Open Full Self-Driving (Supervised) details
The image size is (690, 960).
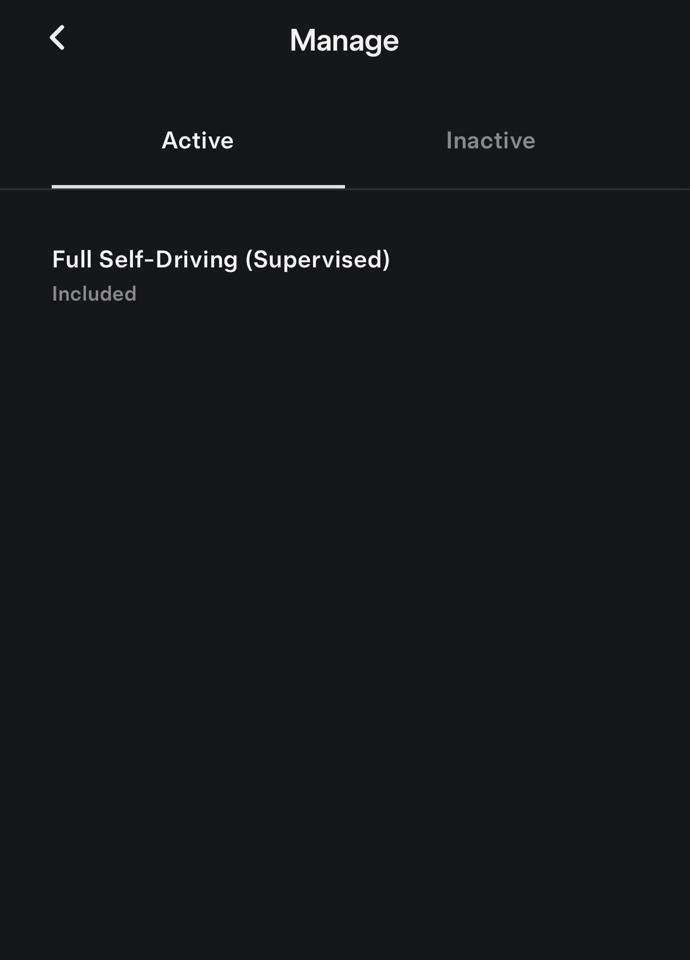(221, 274)
